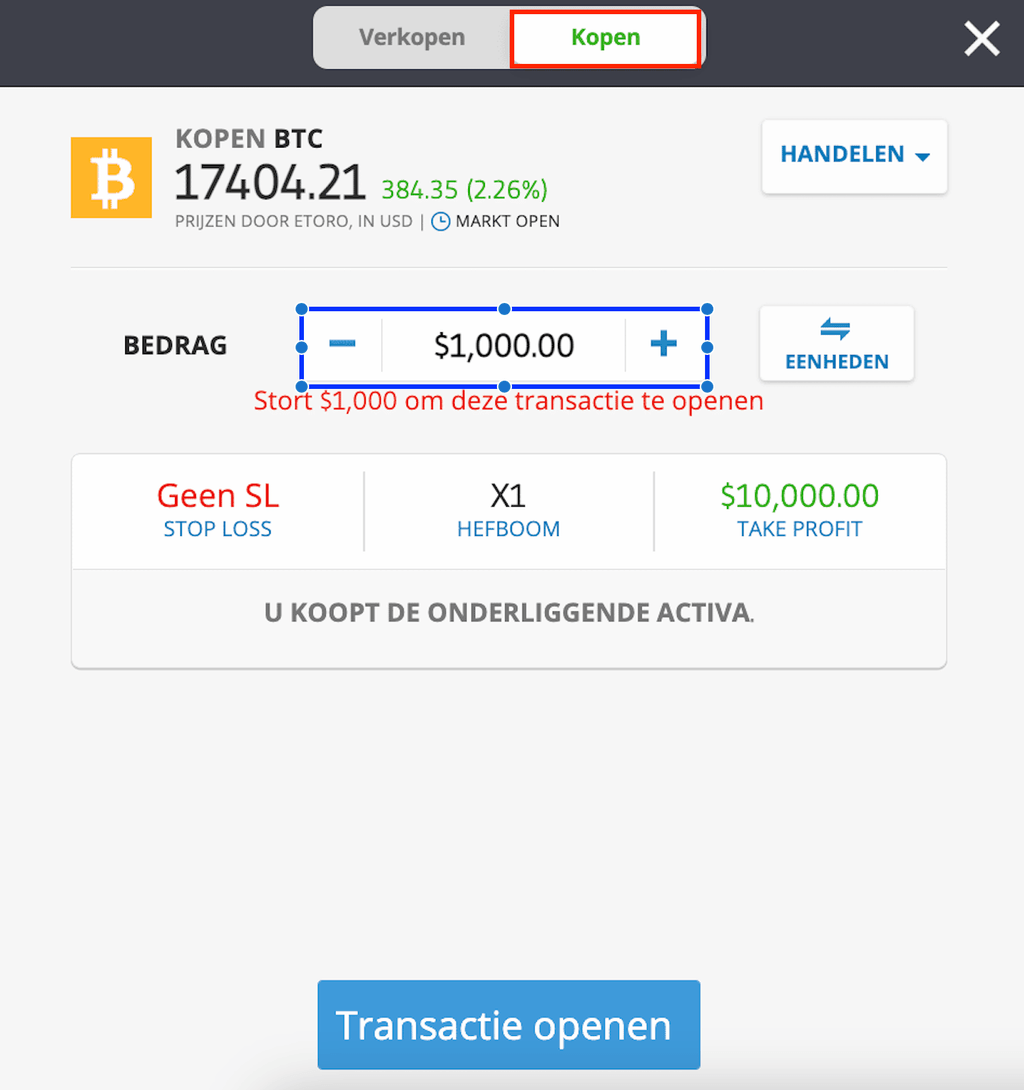
Task: Click the clock icon next to MARKT OPEN
Action: tap(441, 222)
